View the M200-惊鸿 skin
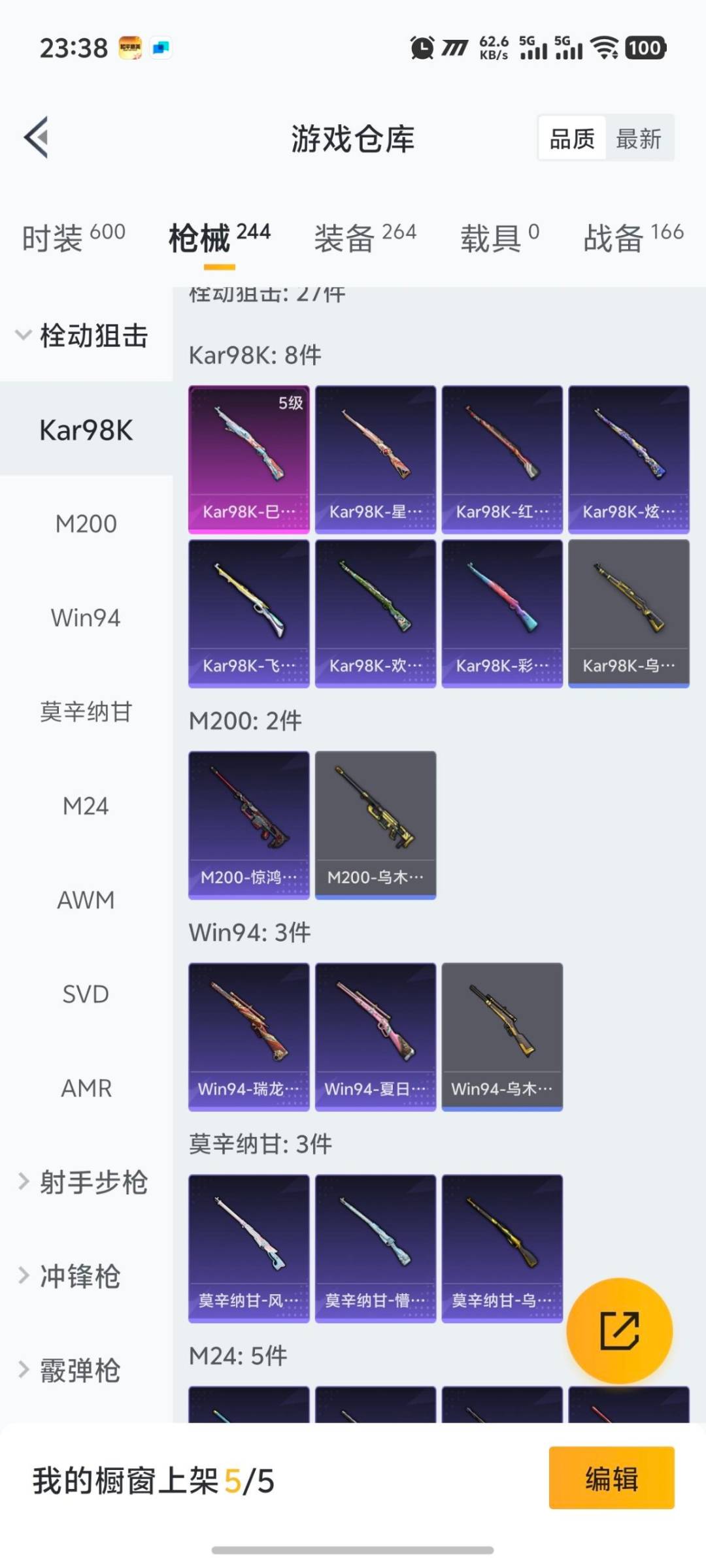Screen dimensions: 706x1568 click(248, 825)
